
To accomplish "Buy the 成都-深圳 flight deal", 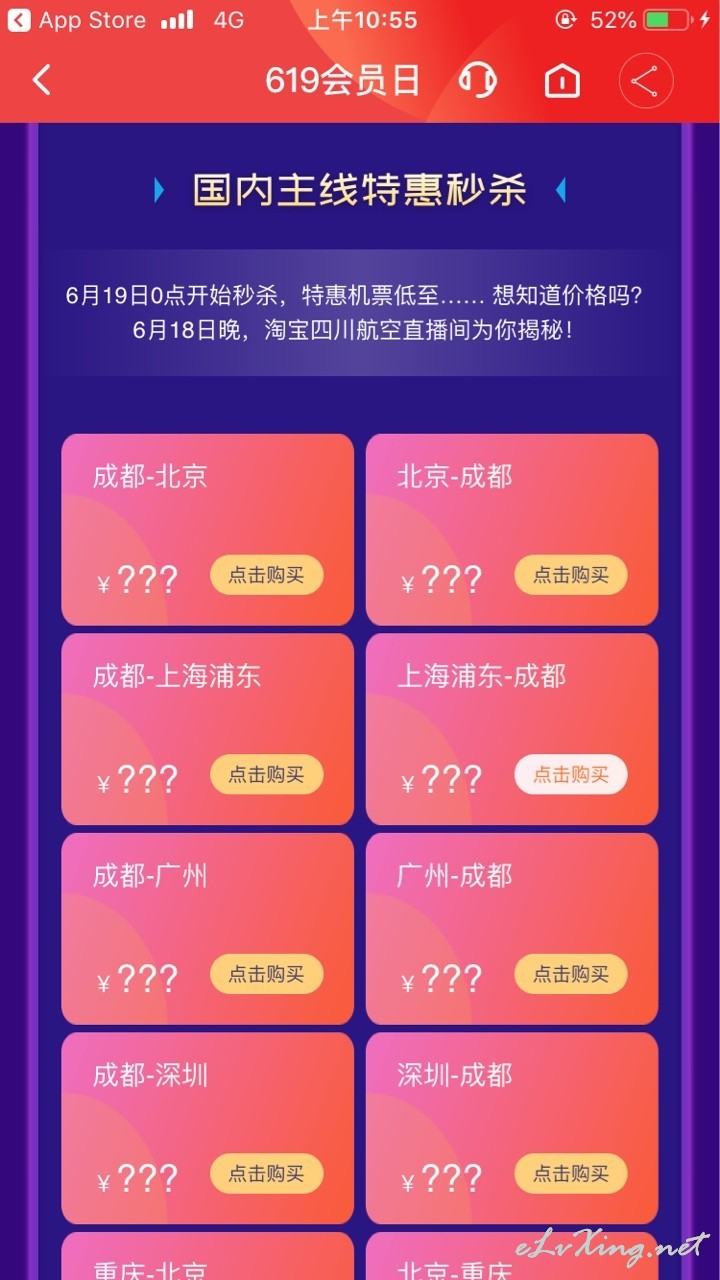I will pos(266,1174).
